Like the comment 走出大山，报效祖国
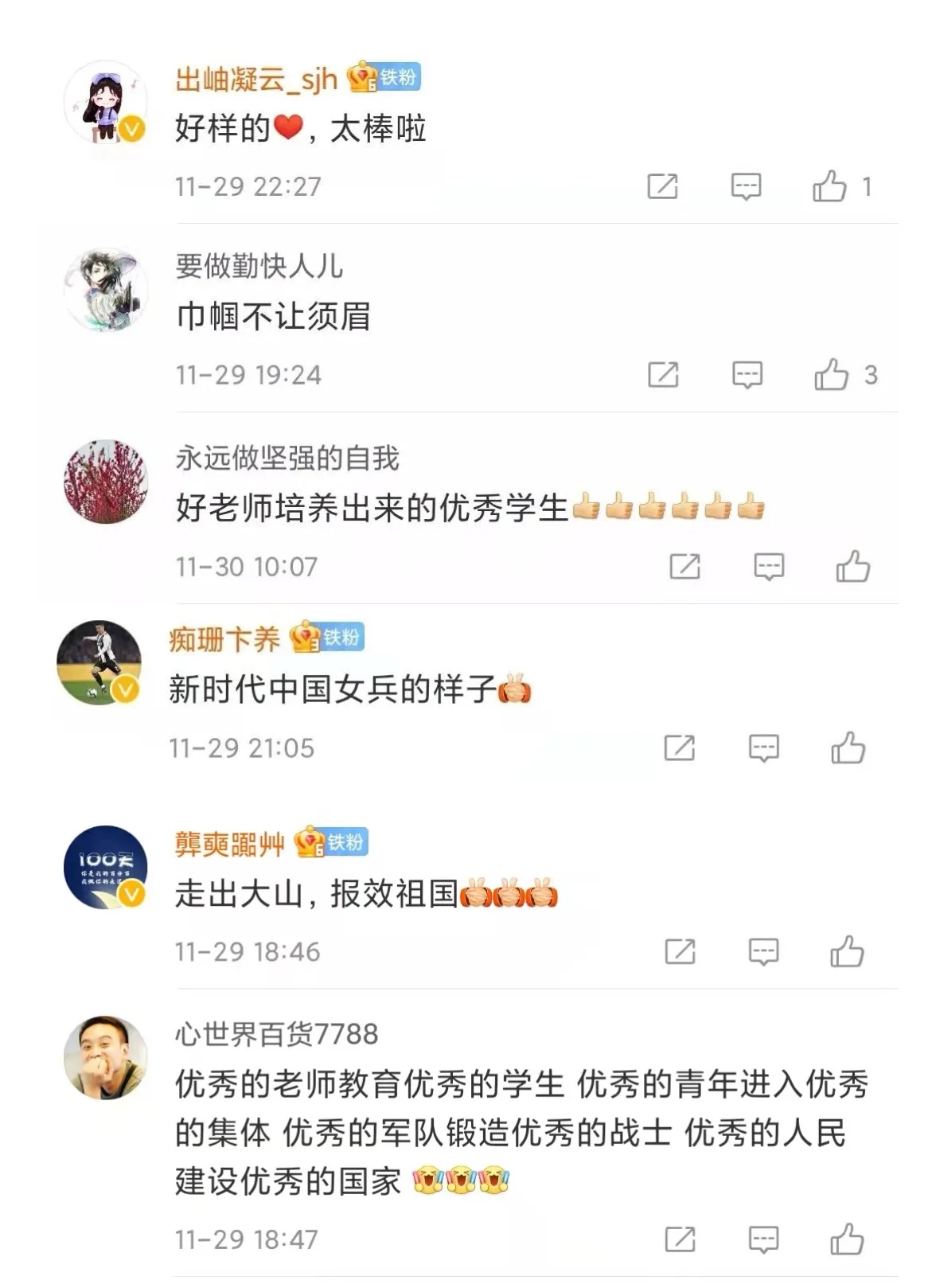 click(x=847, y=951)
